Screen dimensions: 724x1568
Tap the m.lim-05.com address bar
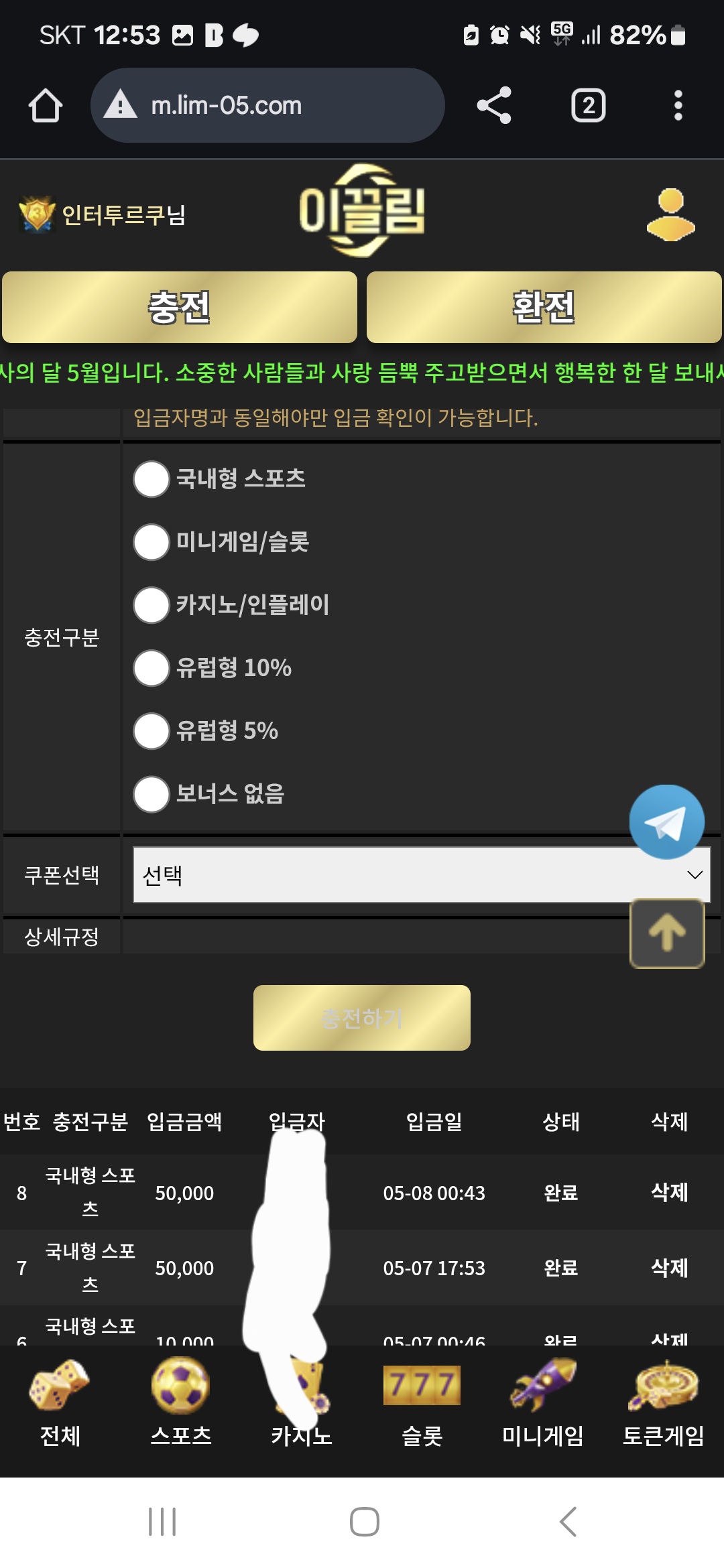point(267,105)
